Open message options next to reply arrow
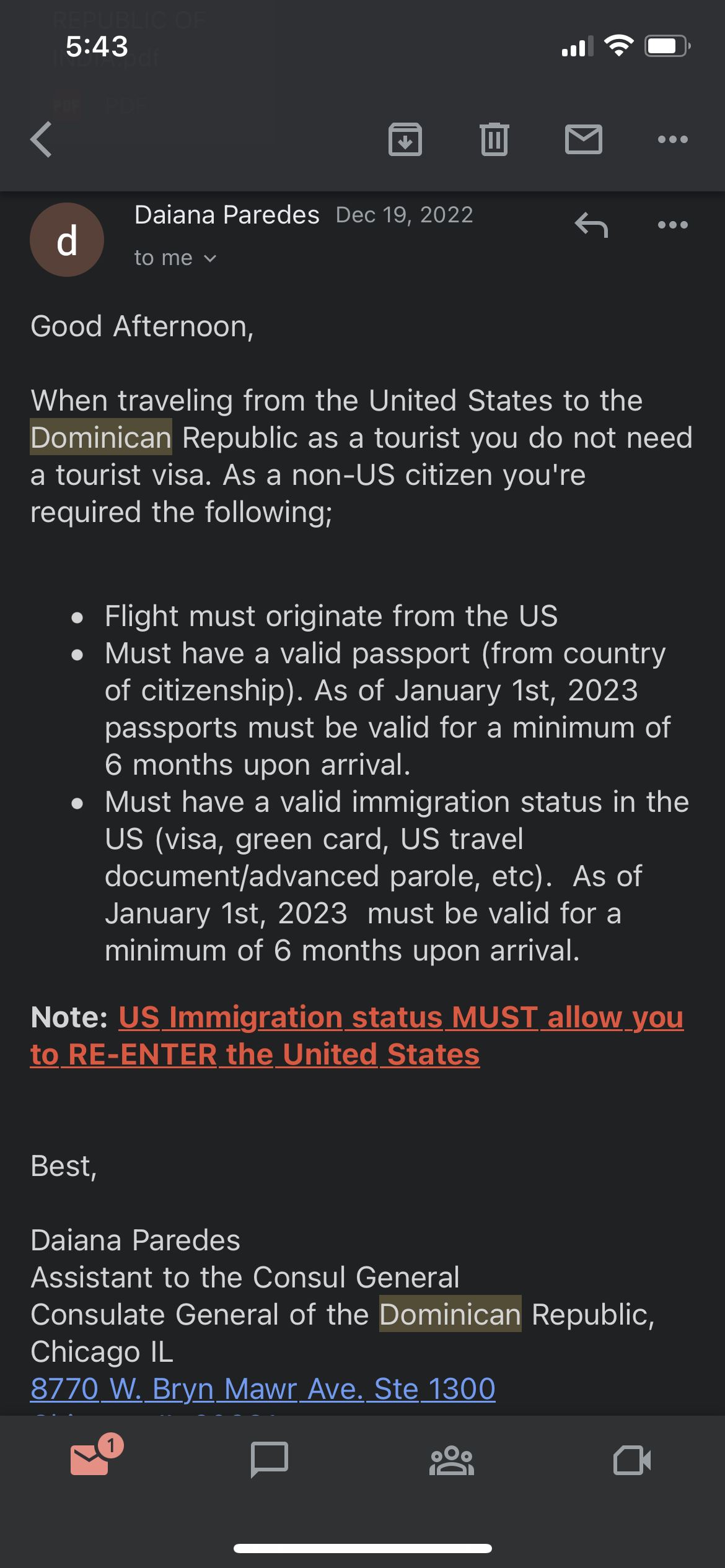725x1568 pixels. coord(673,225)
